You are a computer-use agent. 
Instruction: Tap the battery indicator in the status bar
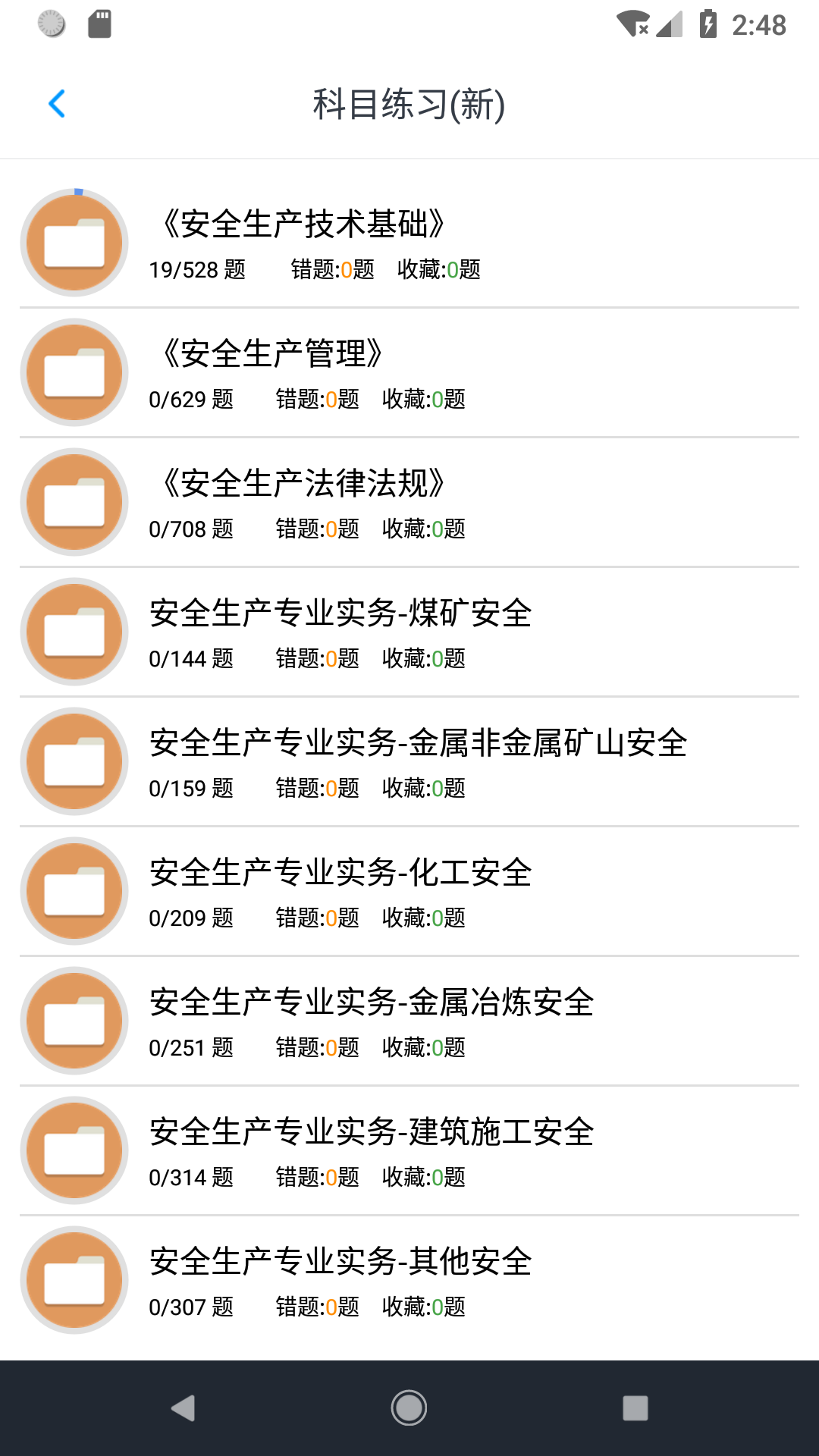(708, 25)
